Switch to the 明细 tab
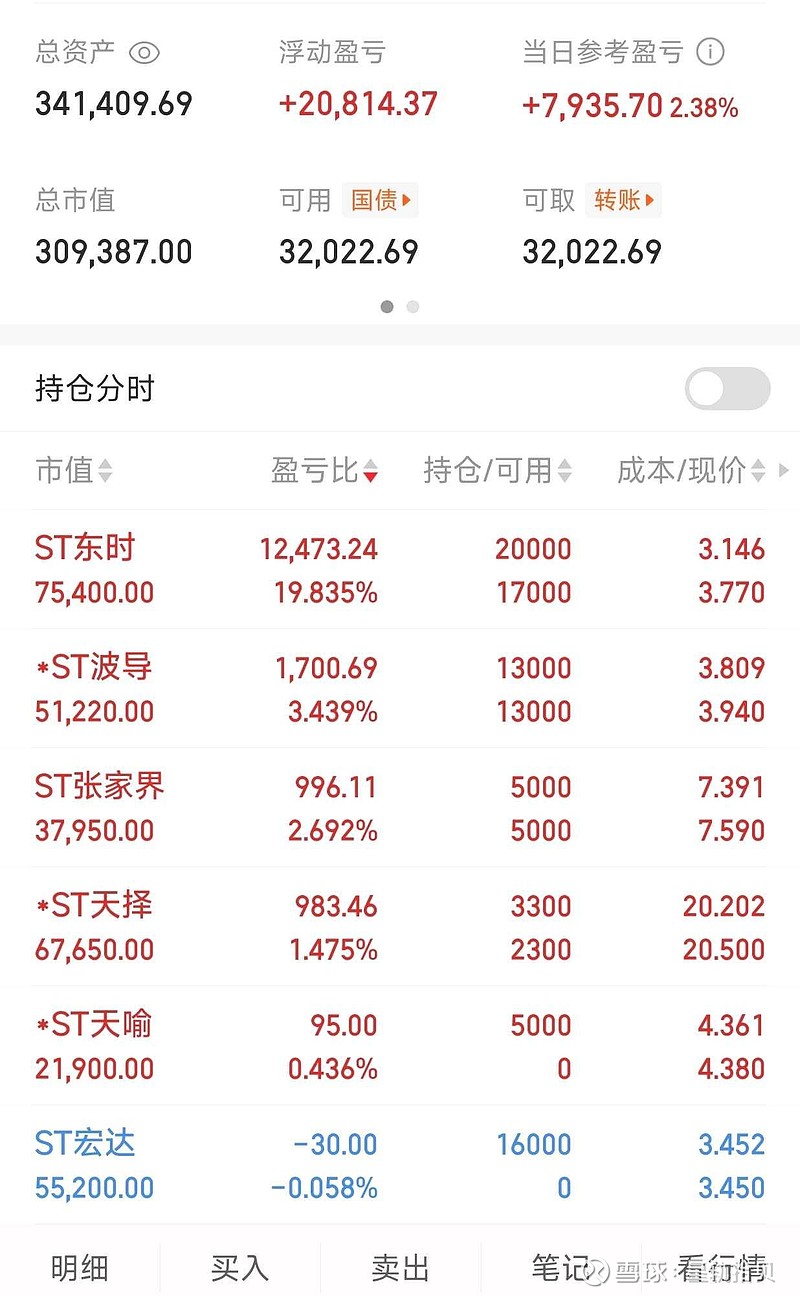The height and width of the screenshot is (1297, 800). [80, 1267]
